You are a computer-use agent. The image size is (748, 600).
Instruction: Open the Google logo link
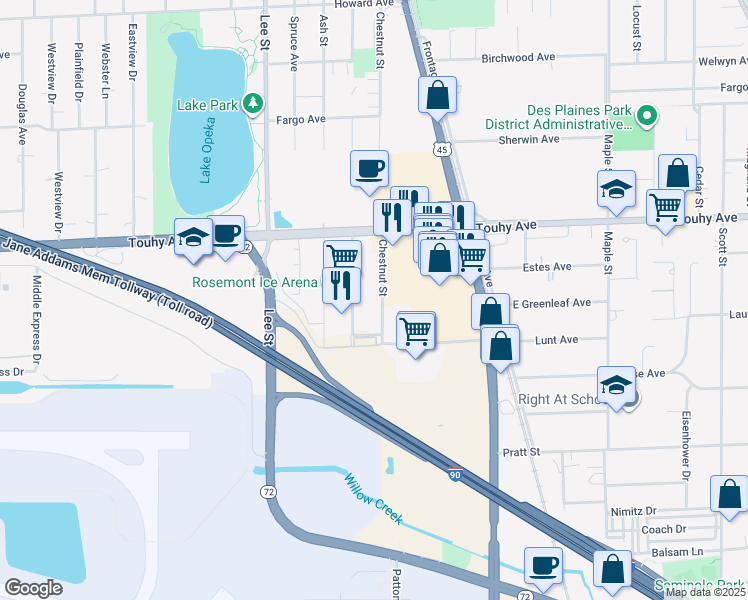click(x=34, y=588)
